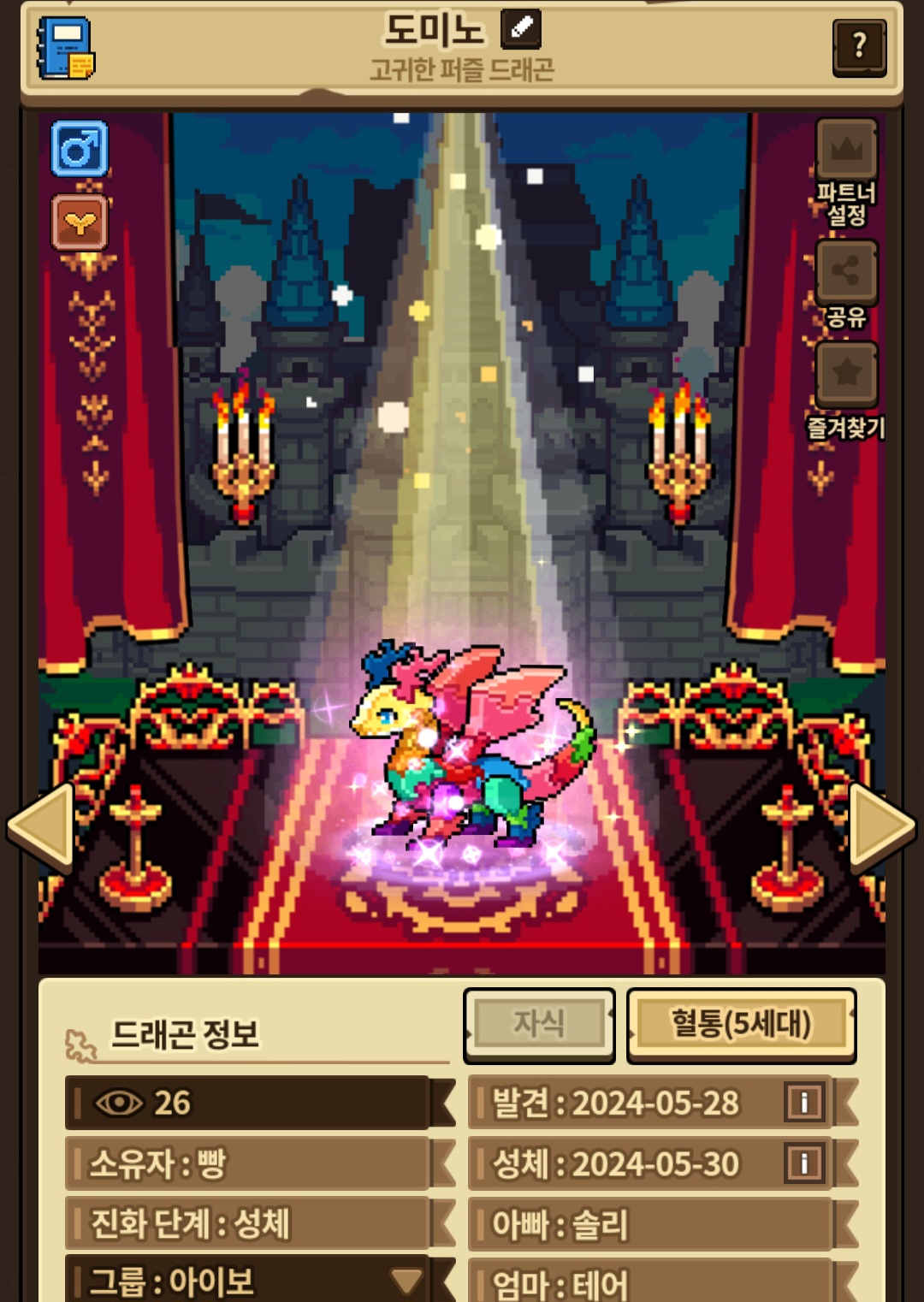924x1302 pixels.
Task: Open the blue notebook icon
Action: click(x=65, y=48)
